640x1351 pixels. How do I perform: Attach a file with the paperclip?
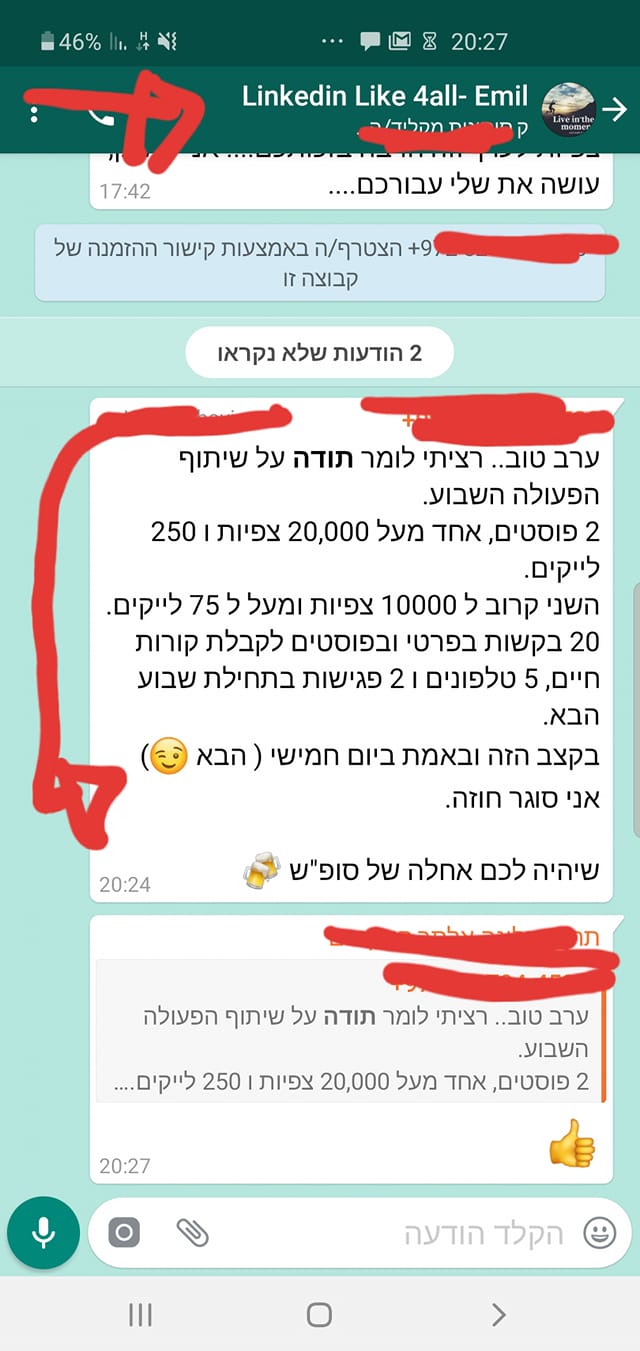coord(192,1232)
